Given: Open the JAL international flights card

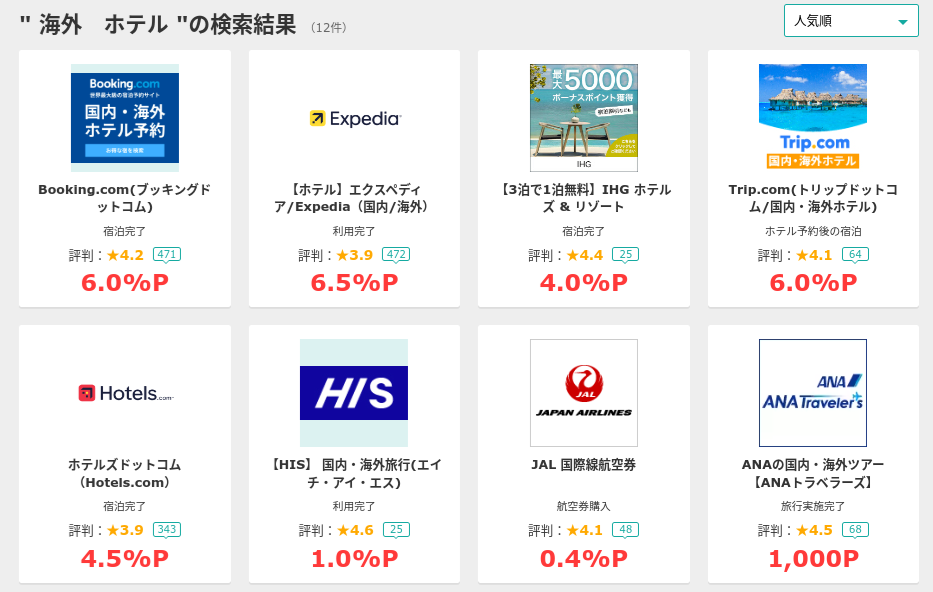Looking at the screenshot, I should 584,453.
